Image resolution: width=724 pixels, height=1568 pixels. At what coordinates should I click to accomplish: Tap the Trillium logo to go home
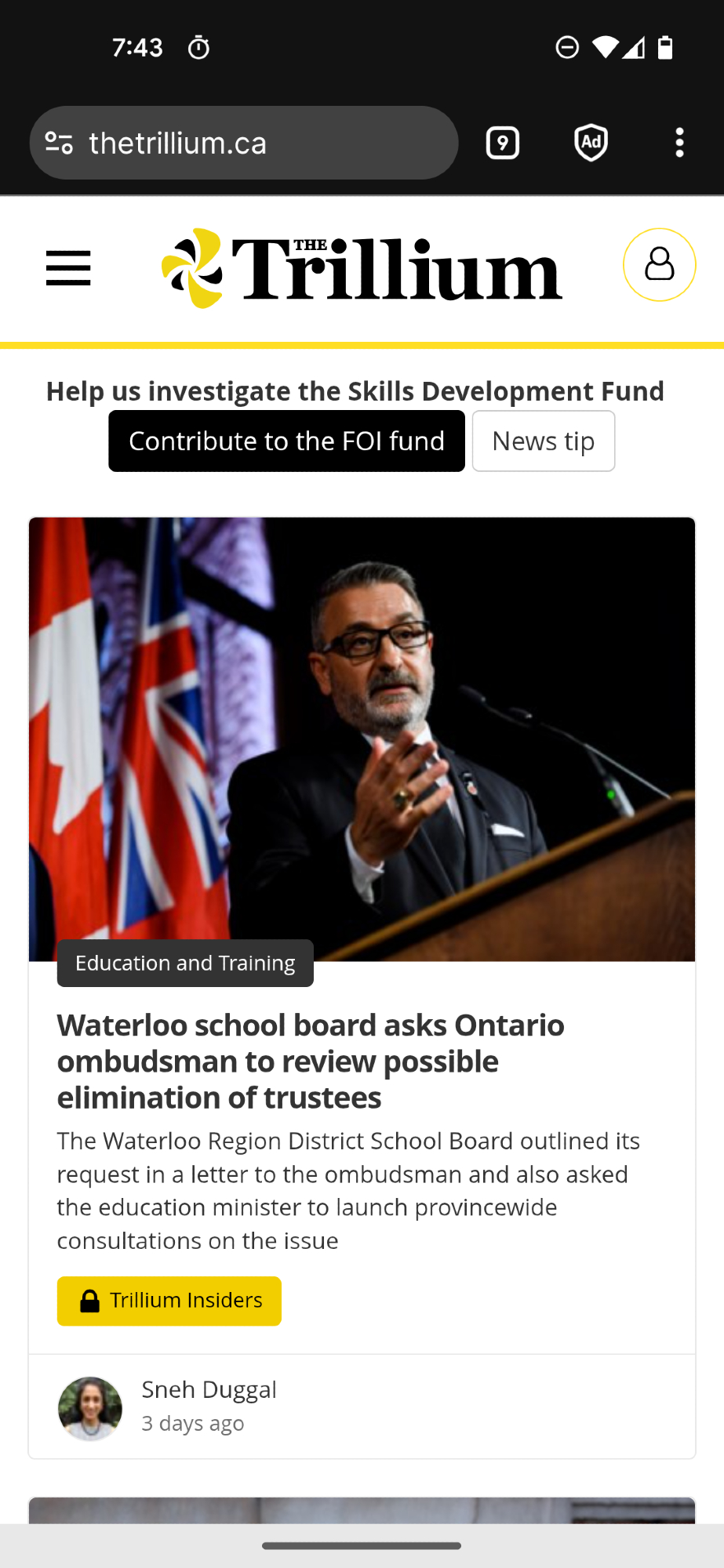pos(362,268)
